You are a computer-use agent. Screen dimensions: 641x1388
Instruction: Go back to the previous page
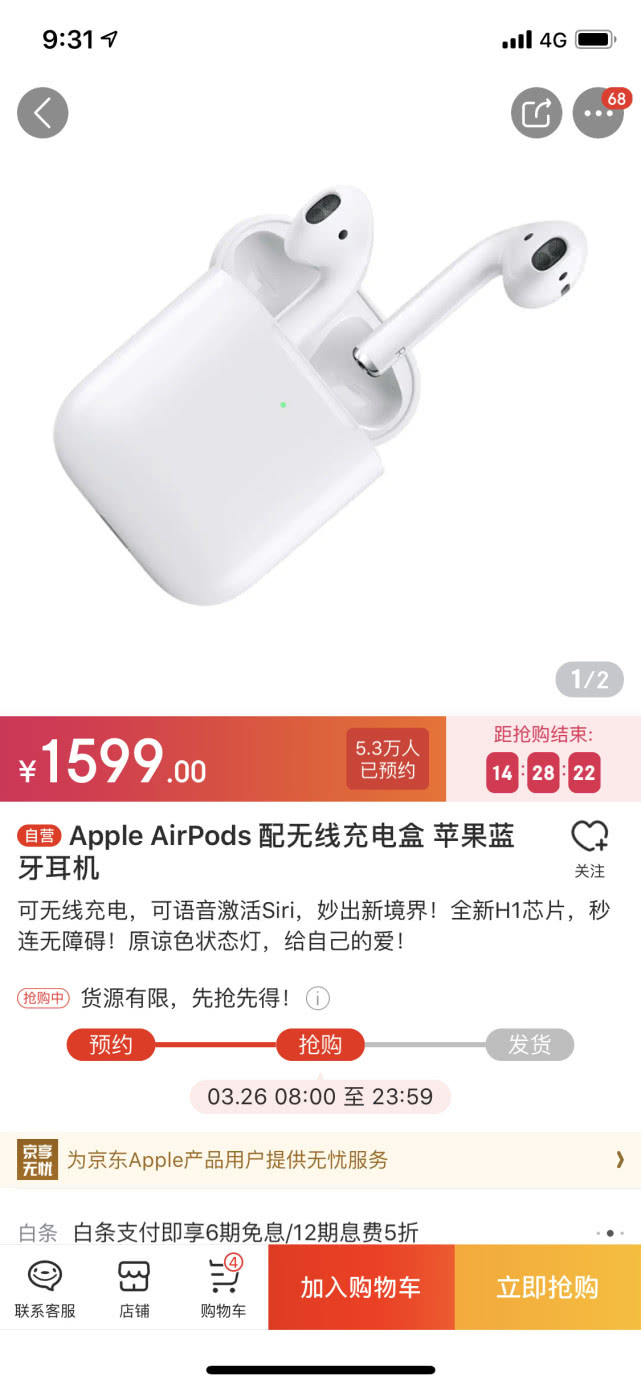[x=42, y=113]
